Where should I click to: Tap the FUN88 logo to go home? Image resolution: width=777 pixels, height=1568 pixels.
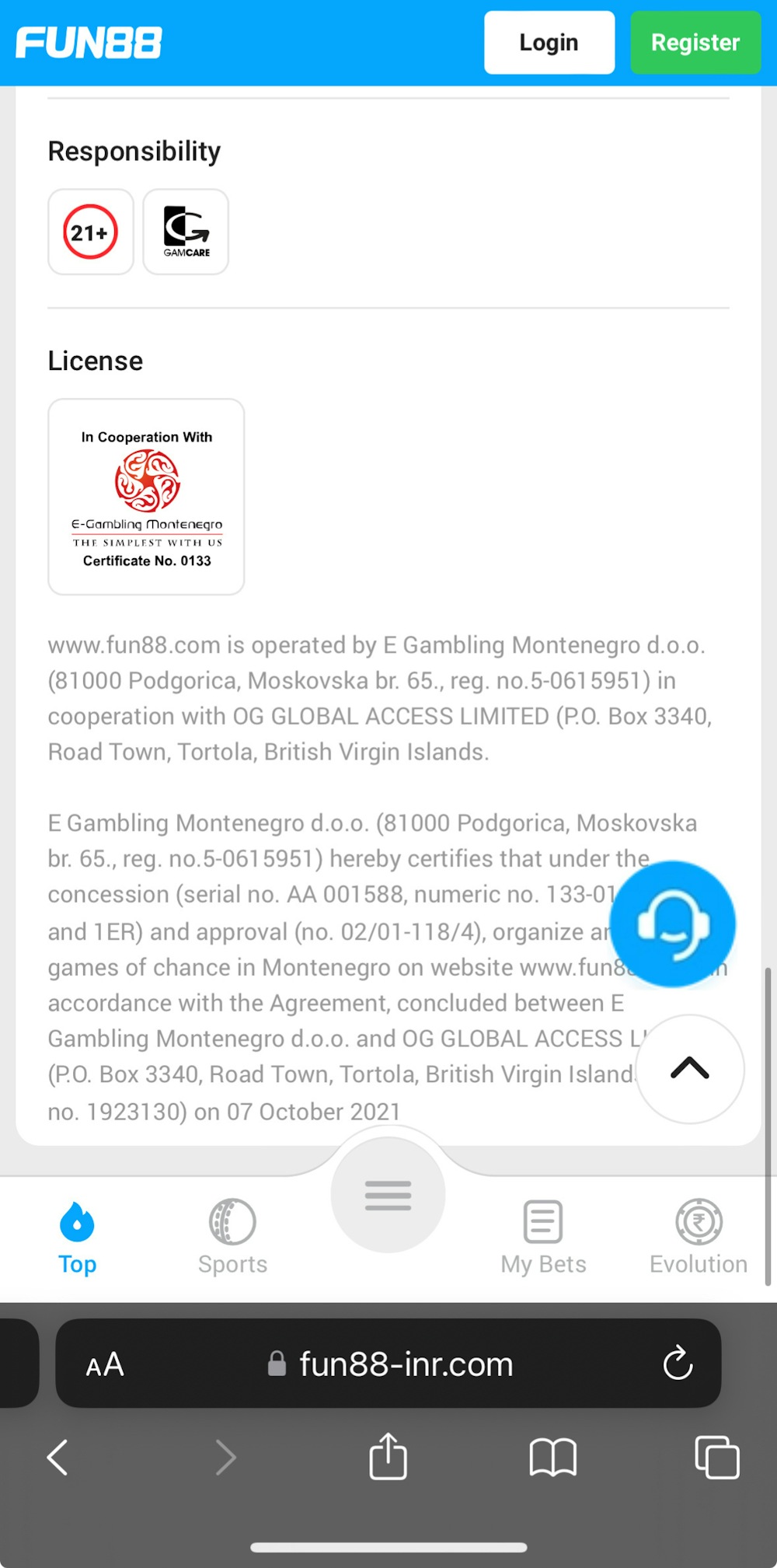tap(89, 43)
